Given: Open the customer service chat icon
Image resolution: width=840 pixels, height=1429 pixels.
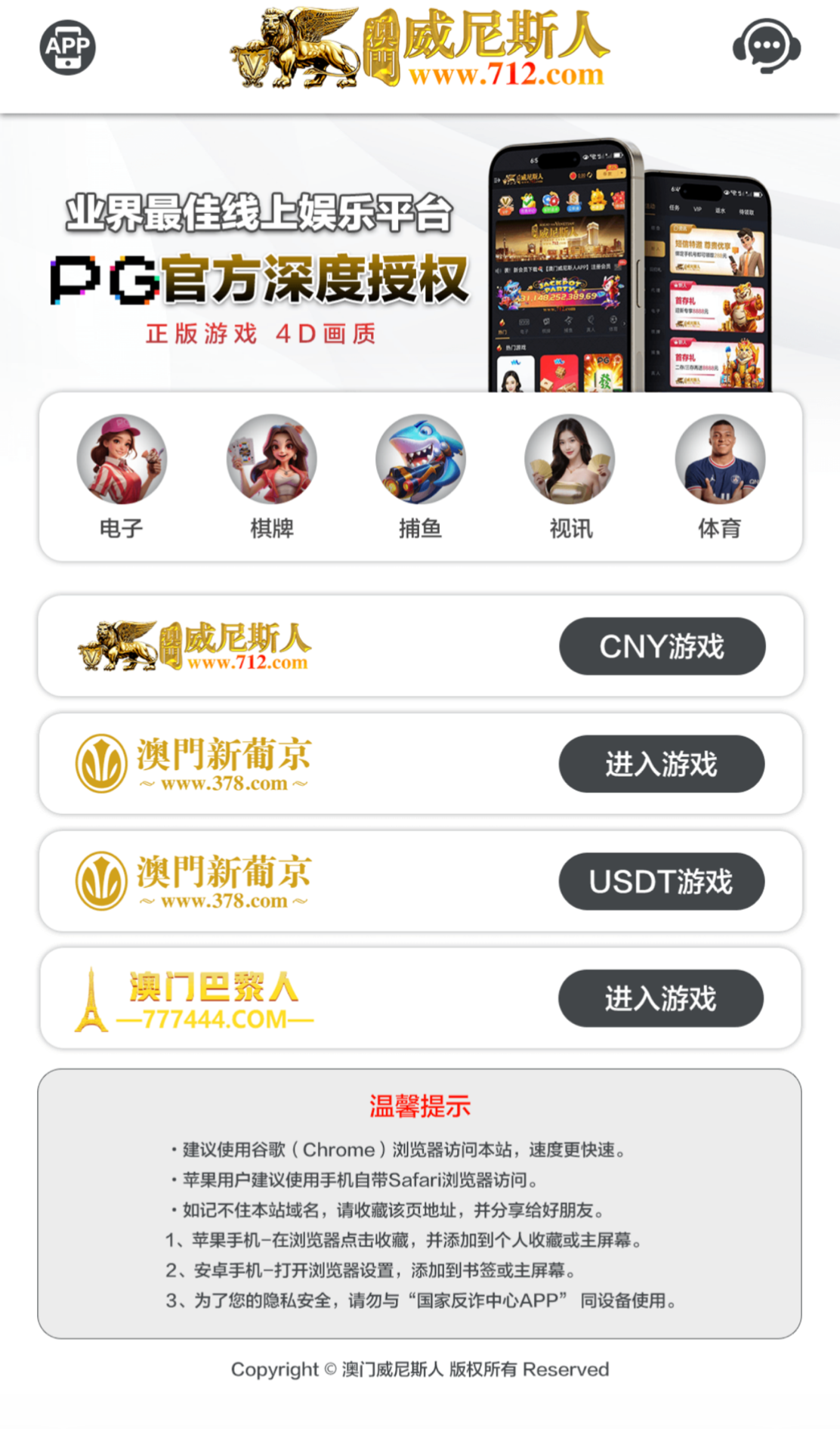Looking at the screenshot, I should click(x=767, y=47).
